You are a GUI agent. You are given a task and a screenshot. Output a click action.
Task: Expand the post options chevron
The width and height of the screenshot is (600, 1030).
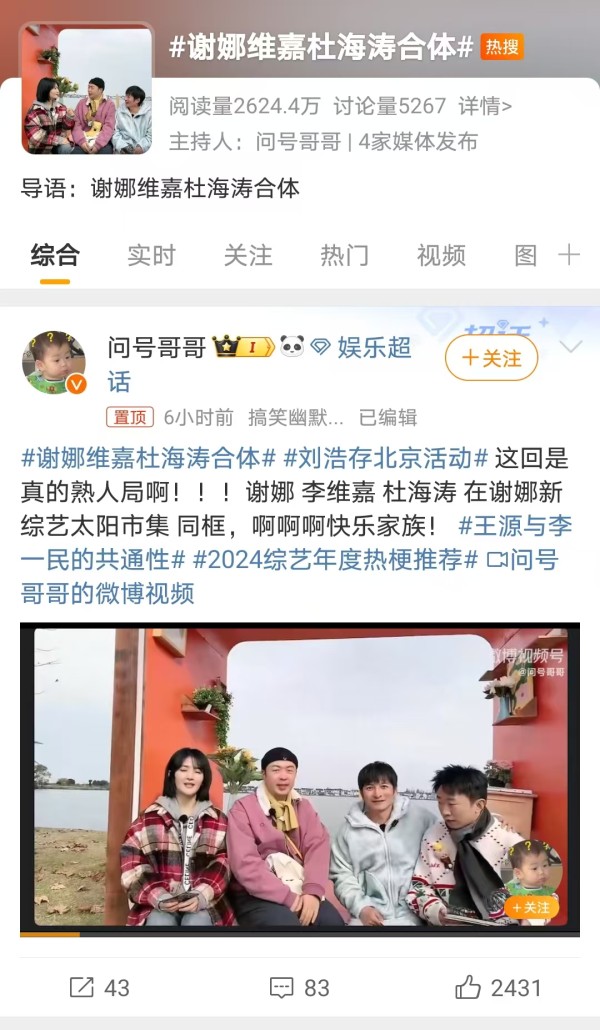570,348
